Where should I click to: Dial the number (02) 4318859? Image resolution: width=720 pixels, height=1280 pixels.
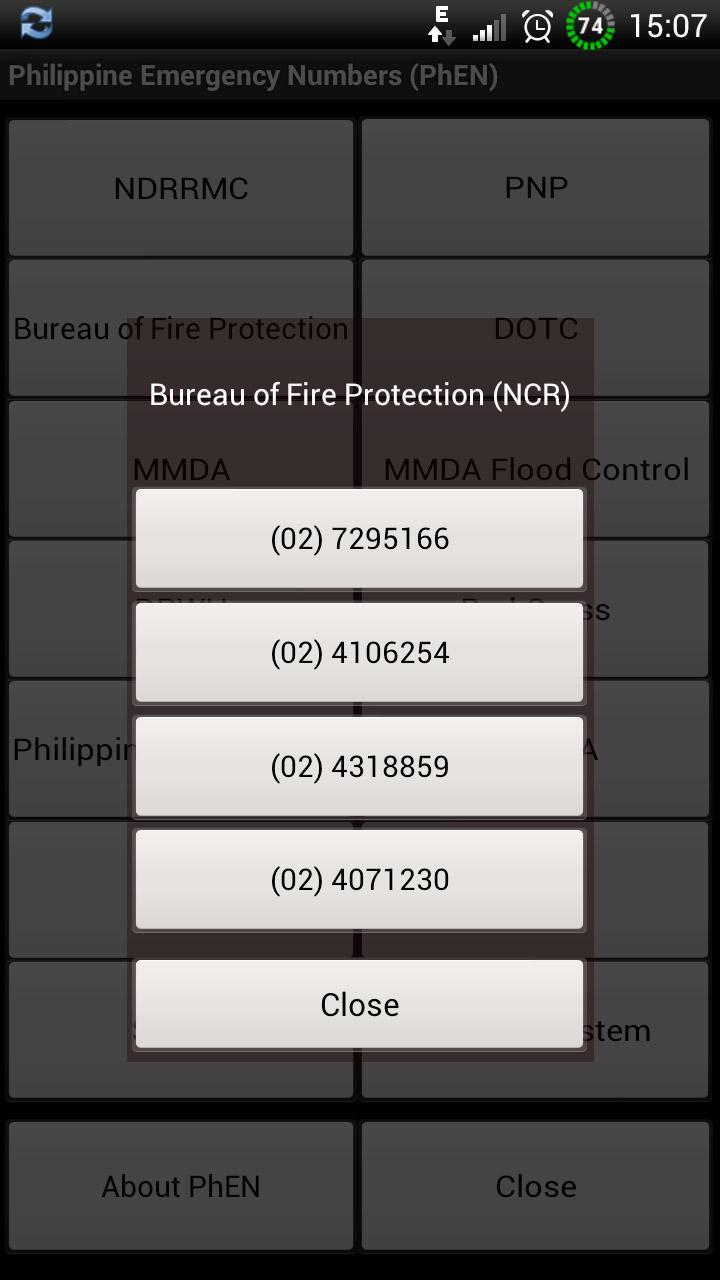pos(359,766)
